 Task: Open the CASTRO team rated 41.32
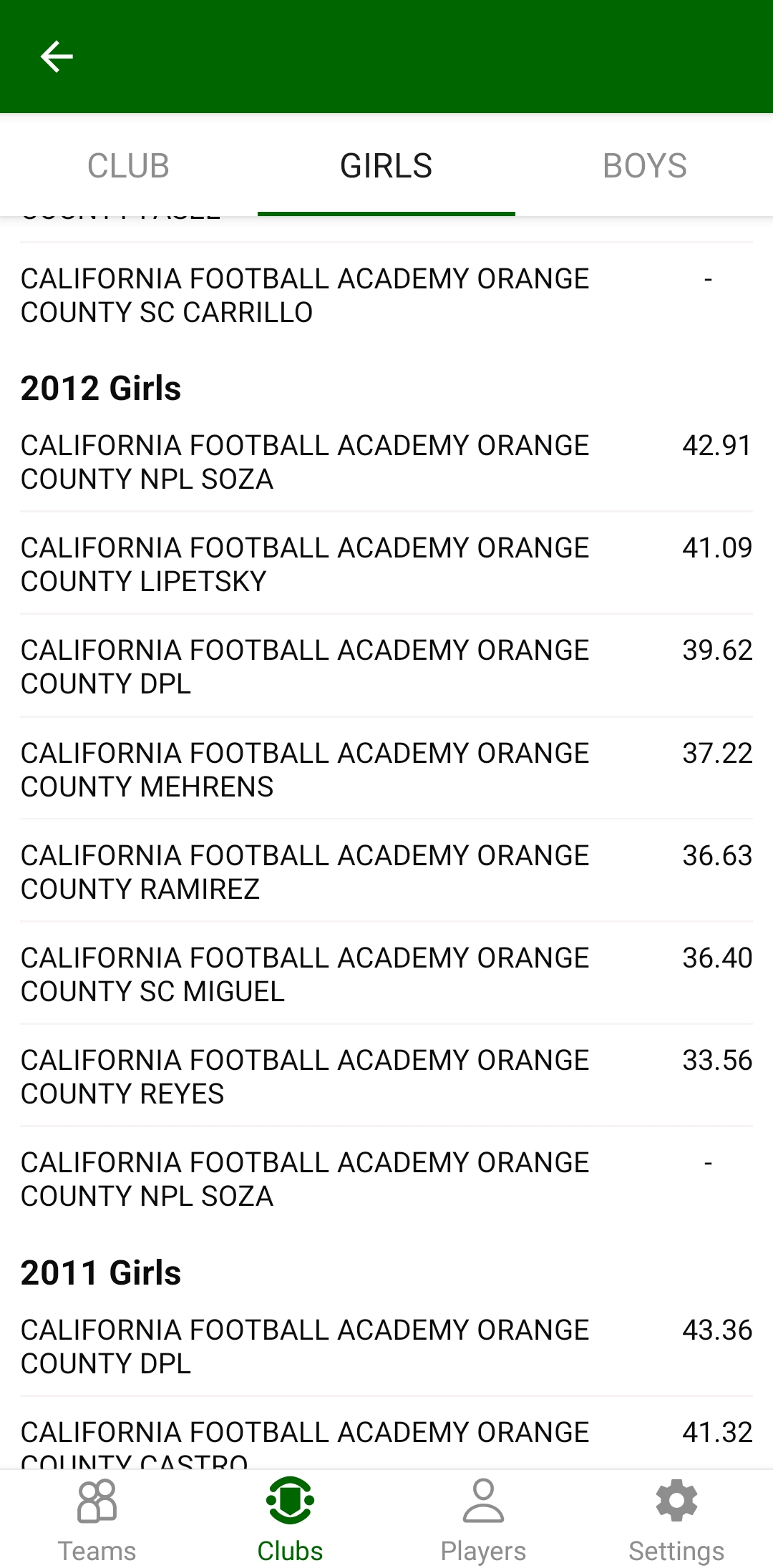tap(386, 1438)
